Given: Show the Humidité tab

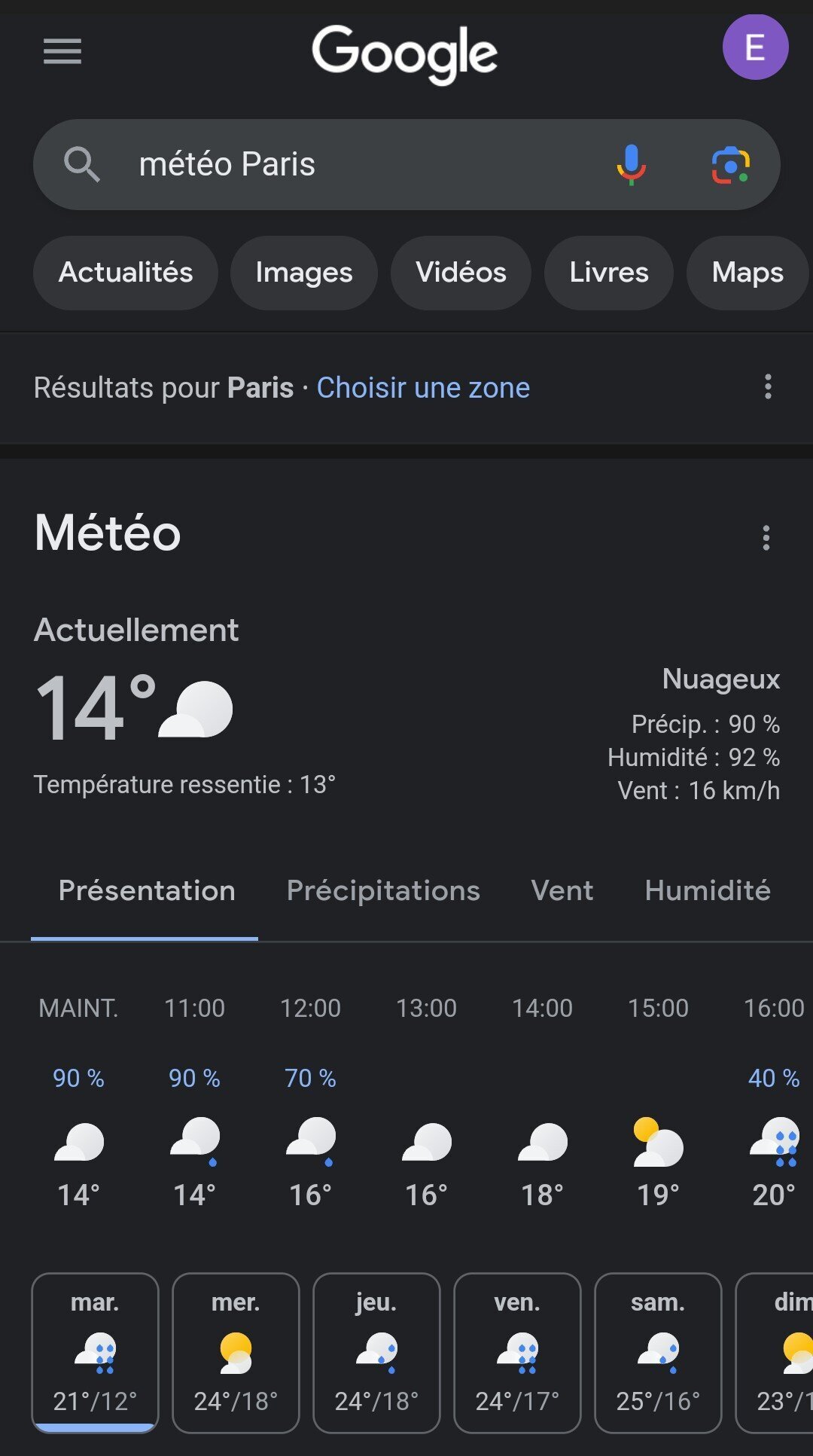Looking at the screenshot, I should click(x=708, y=891).
